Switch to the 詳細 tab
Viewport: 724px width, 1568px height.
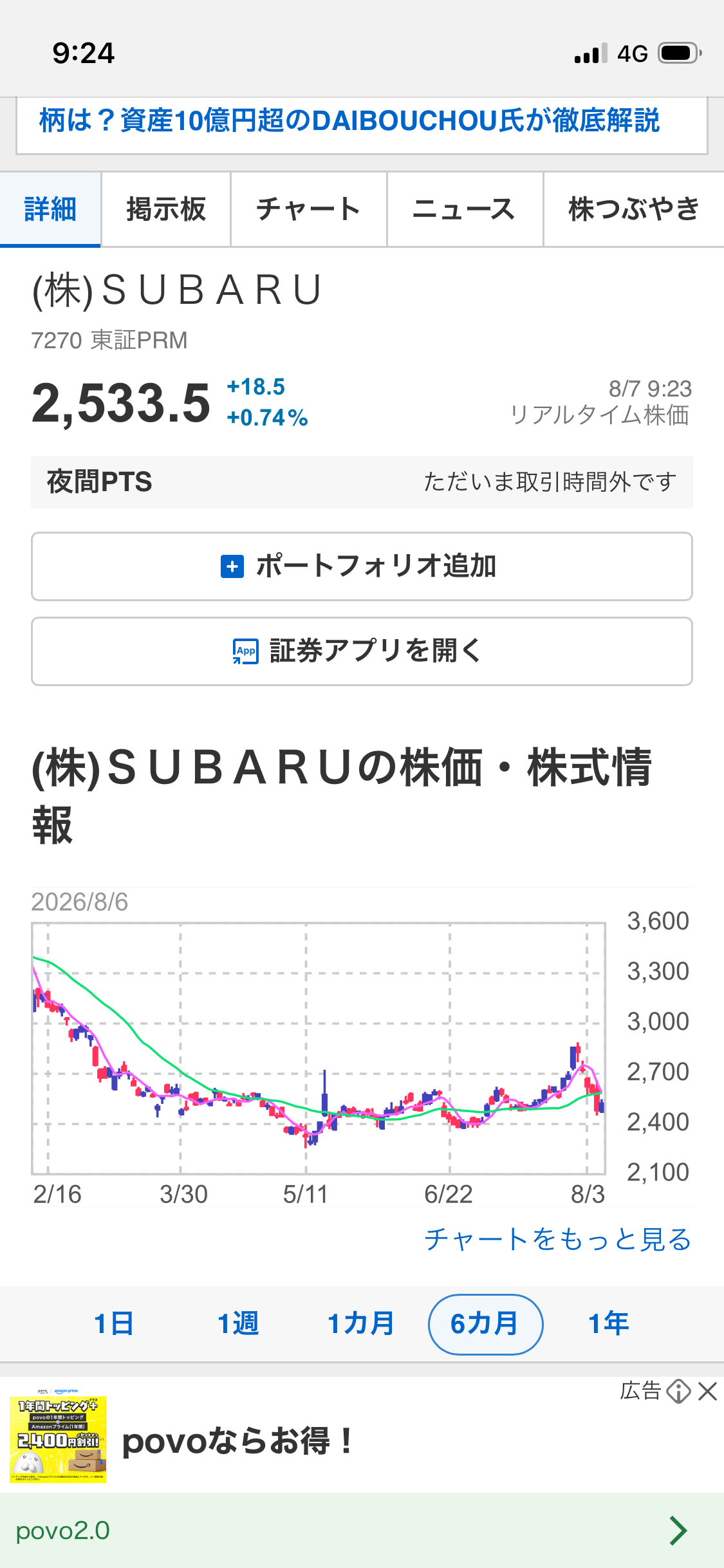pyautogui.click(x=50, y=209)
